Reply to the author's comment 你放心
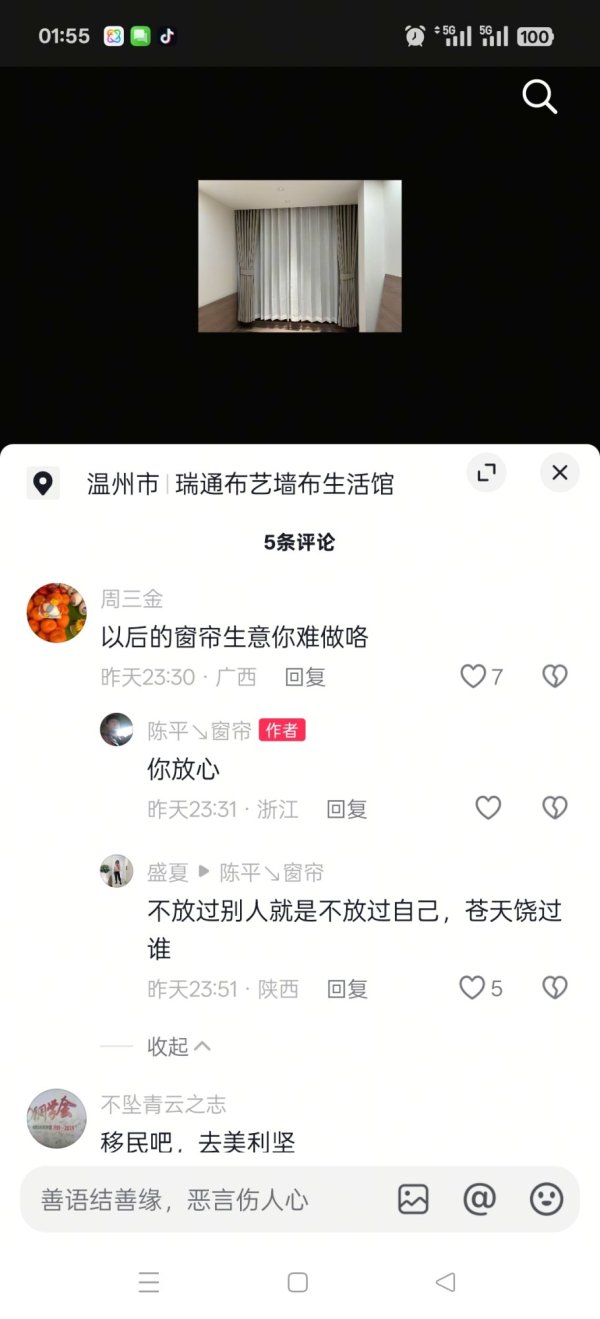 pos(347,809)
